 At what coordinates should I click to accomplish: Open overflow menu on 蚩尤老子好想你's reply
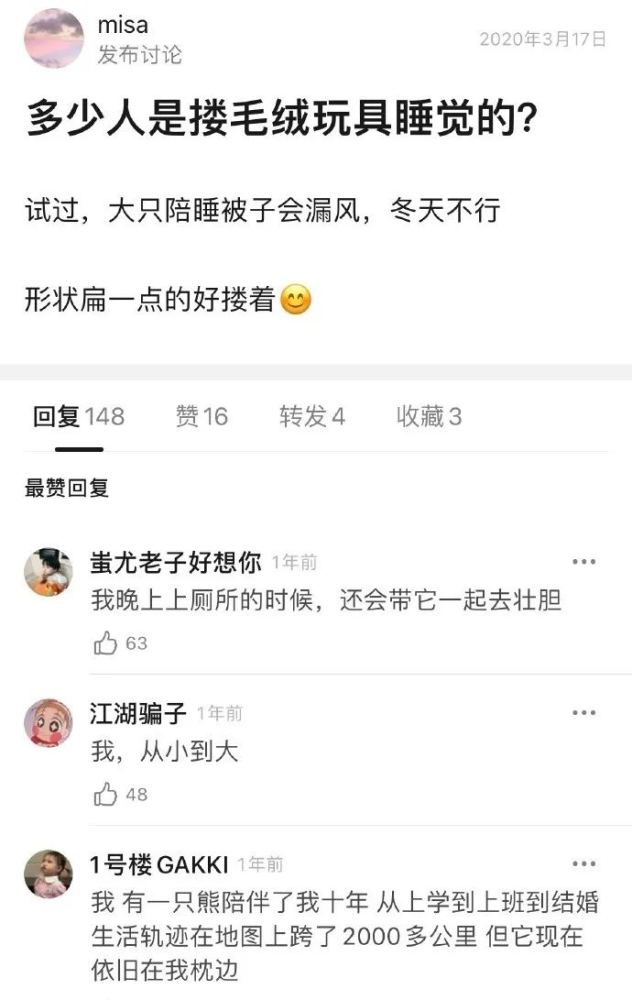click(x=584, y=562)
